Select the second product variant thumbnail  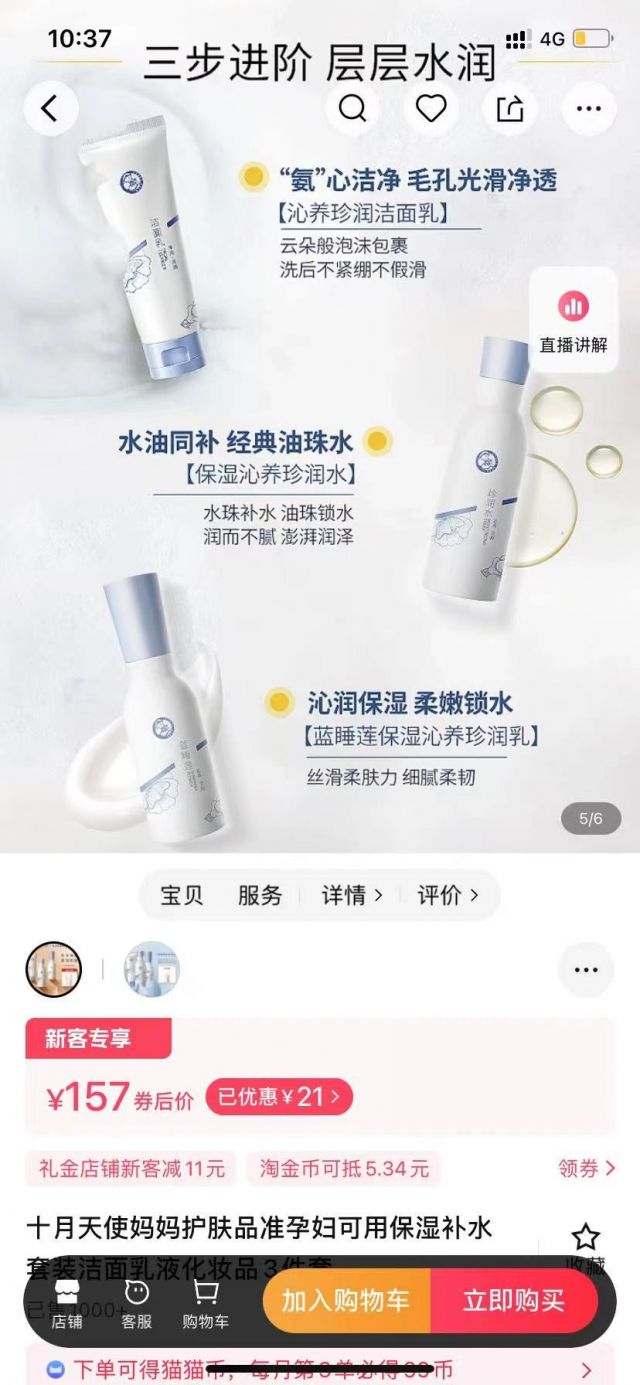151,969
